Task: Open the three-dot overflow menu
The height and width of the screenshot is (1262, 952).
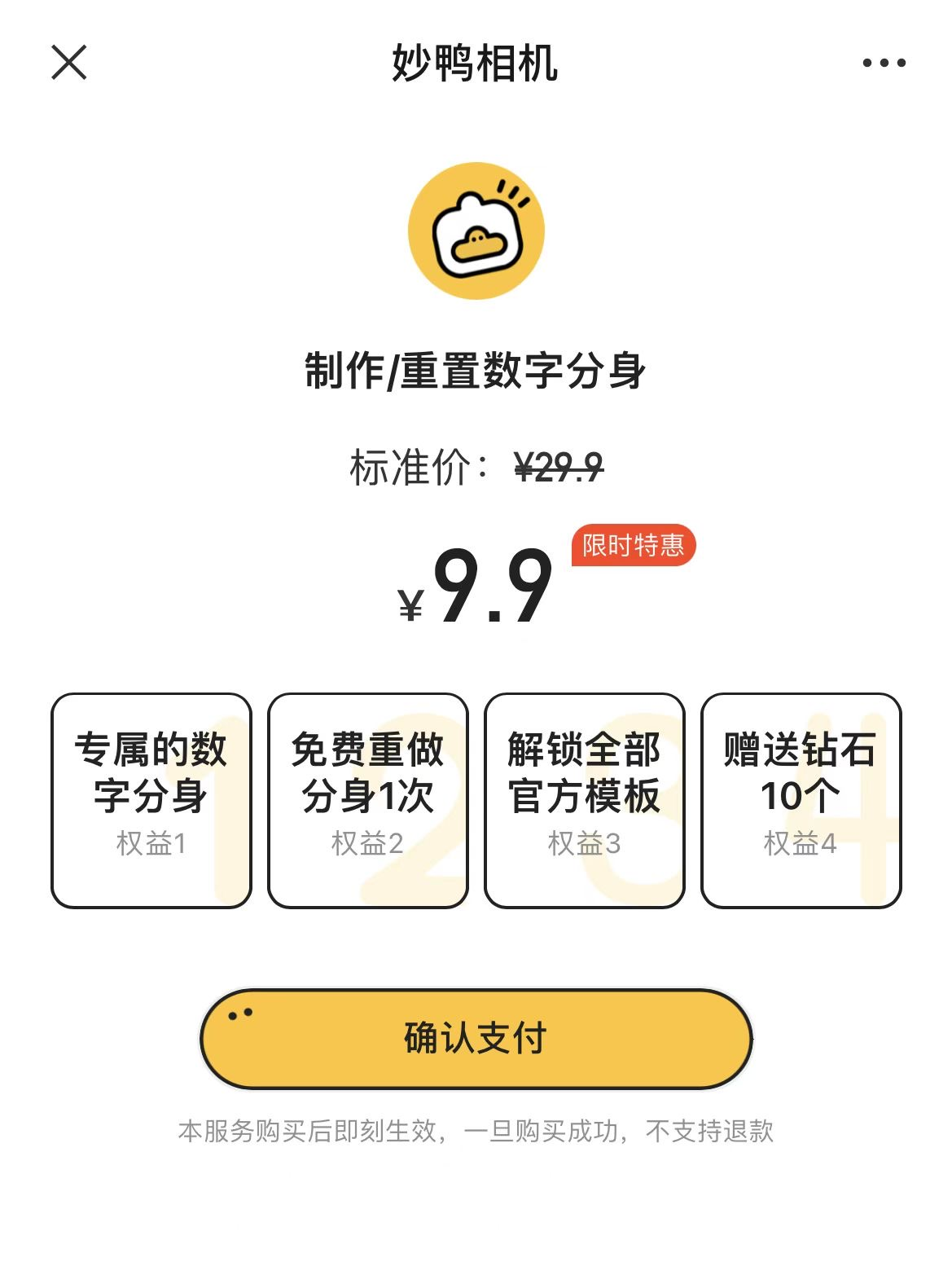Action: (884, 63)
